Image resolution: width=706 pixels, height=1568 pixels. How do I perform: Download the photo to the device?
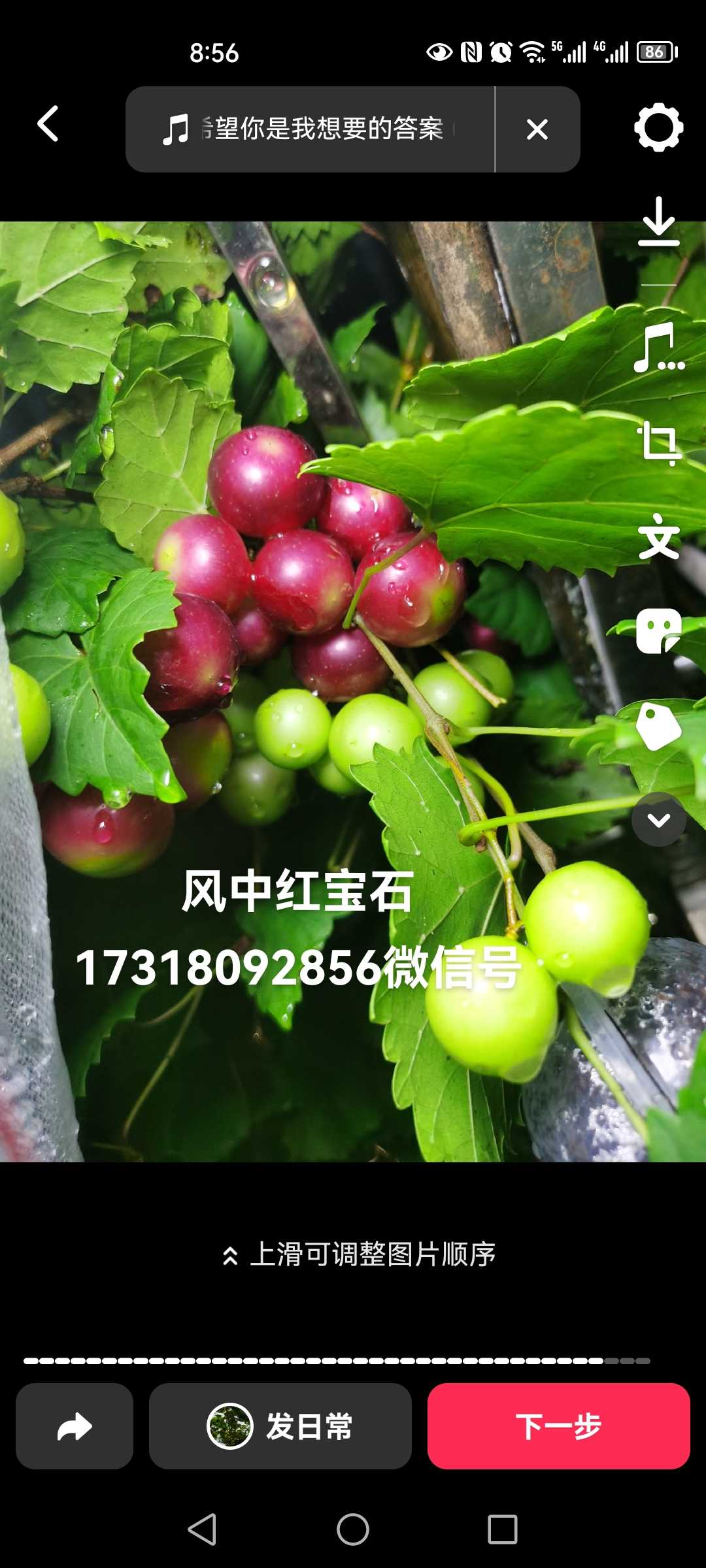pyautogui.click(x=658, y=222)
